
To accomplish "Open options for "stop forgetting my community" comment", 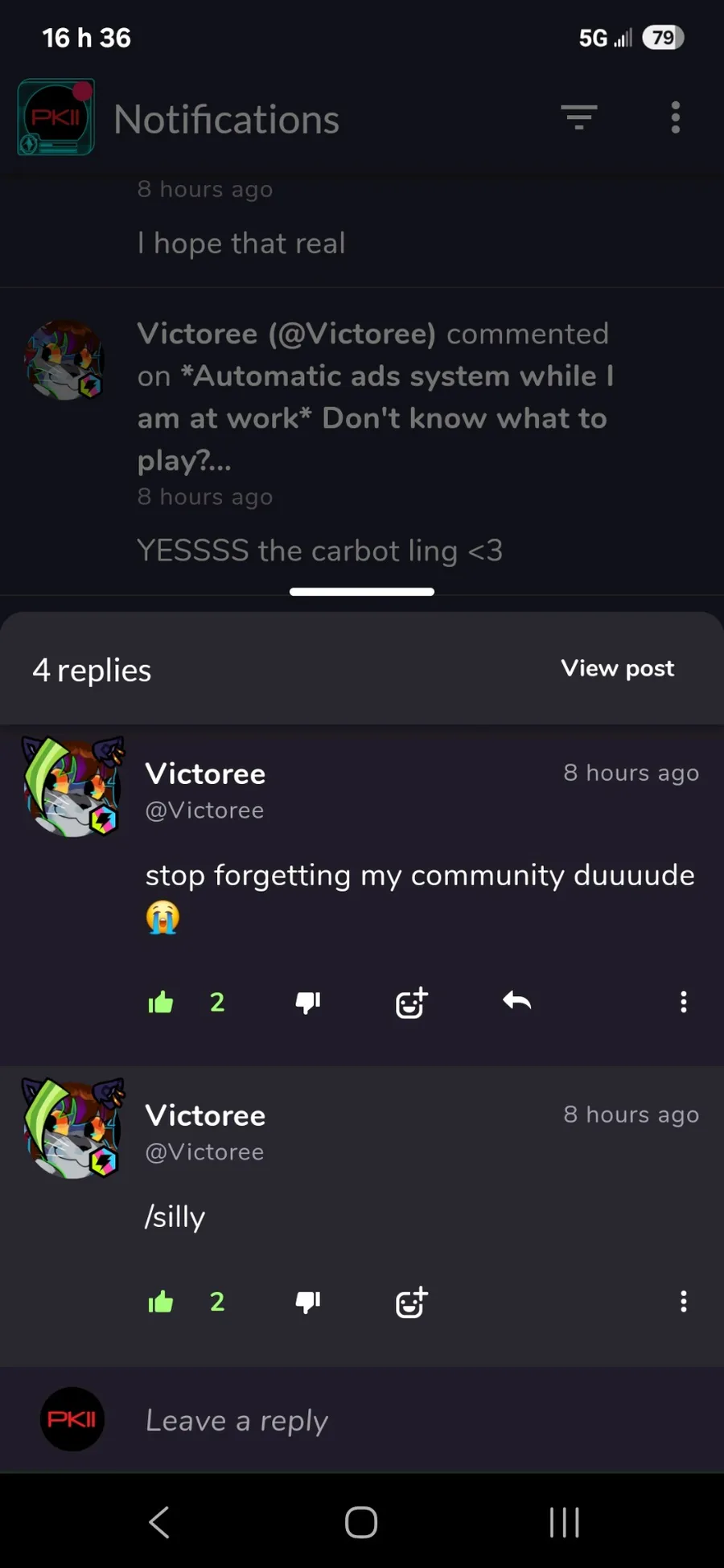I will click(683, 1002).
